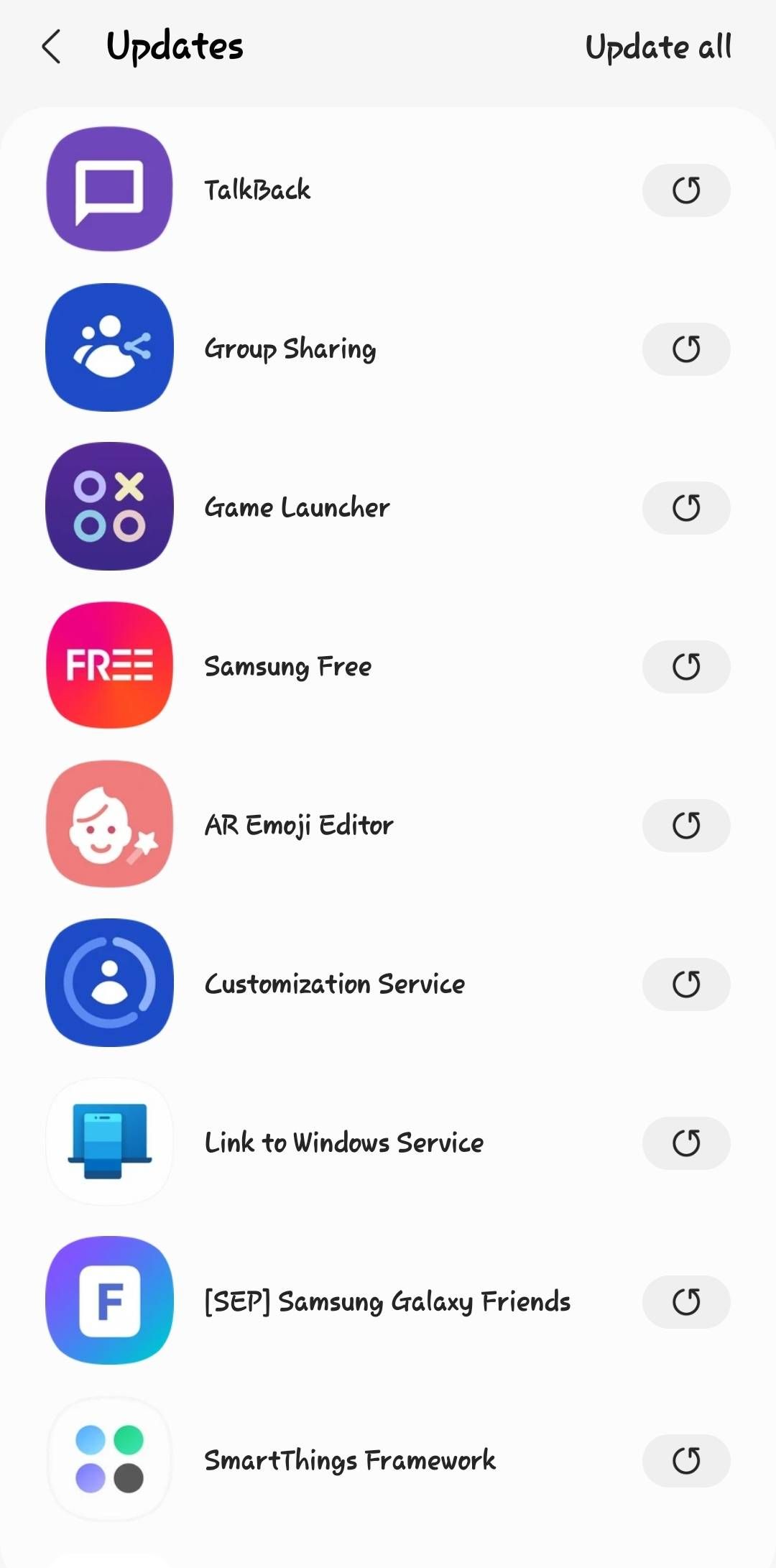The width and height of the screenshot is (776, 1568).
Task: Select the Group Sharing app icon
Action: tap(108, 349)
